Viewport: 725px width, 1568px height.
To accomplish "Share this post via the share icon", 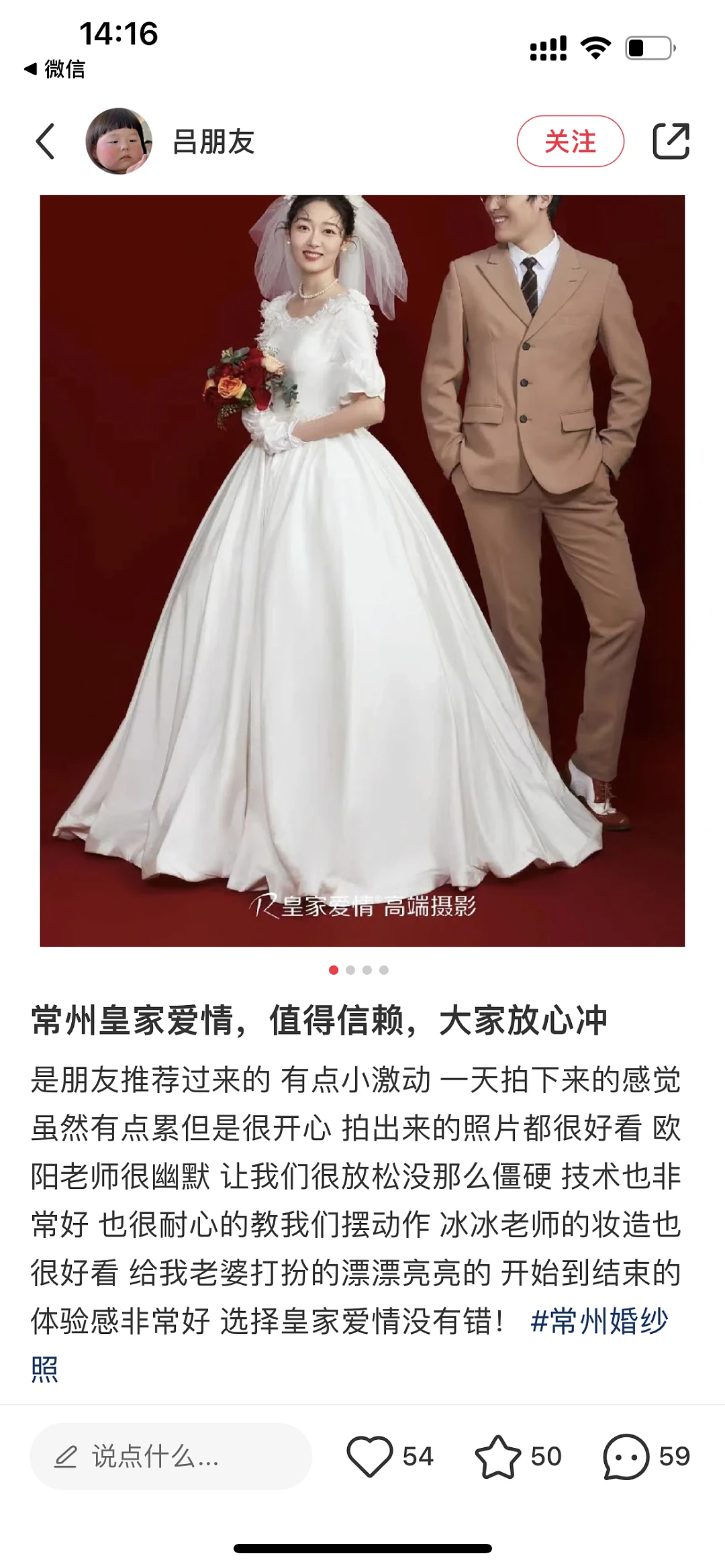I will click(671, 142).
